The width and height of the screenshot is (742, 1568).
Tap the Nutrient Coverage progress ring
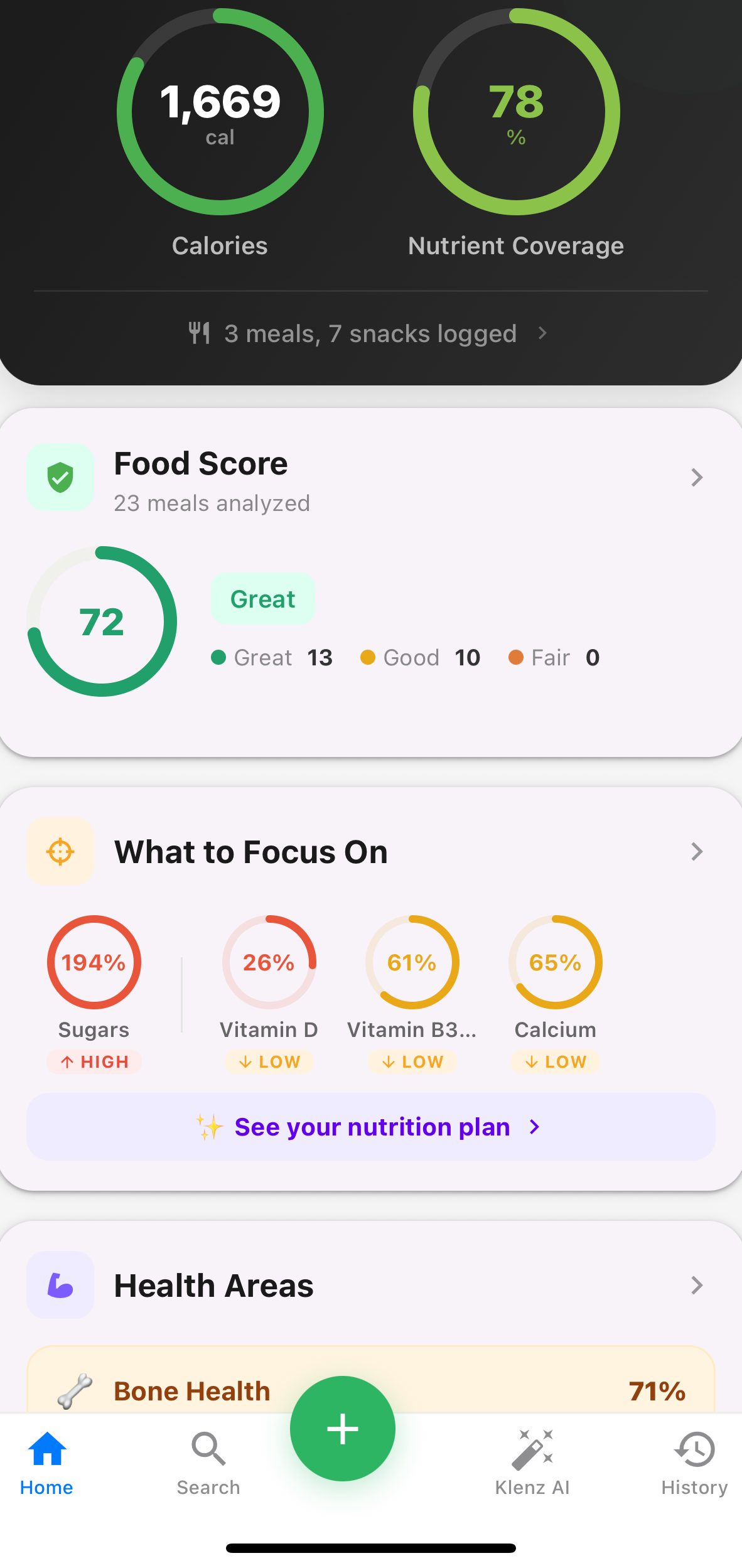tap(516, 112)
